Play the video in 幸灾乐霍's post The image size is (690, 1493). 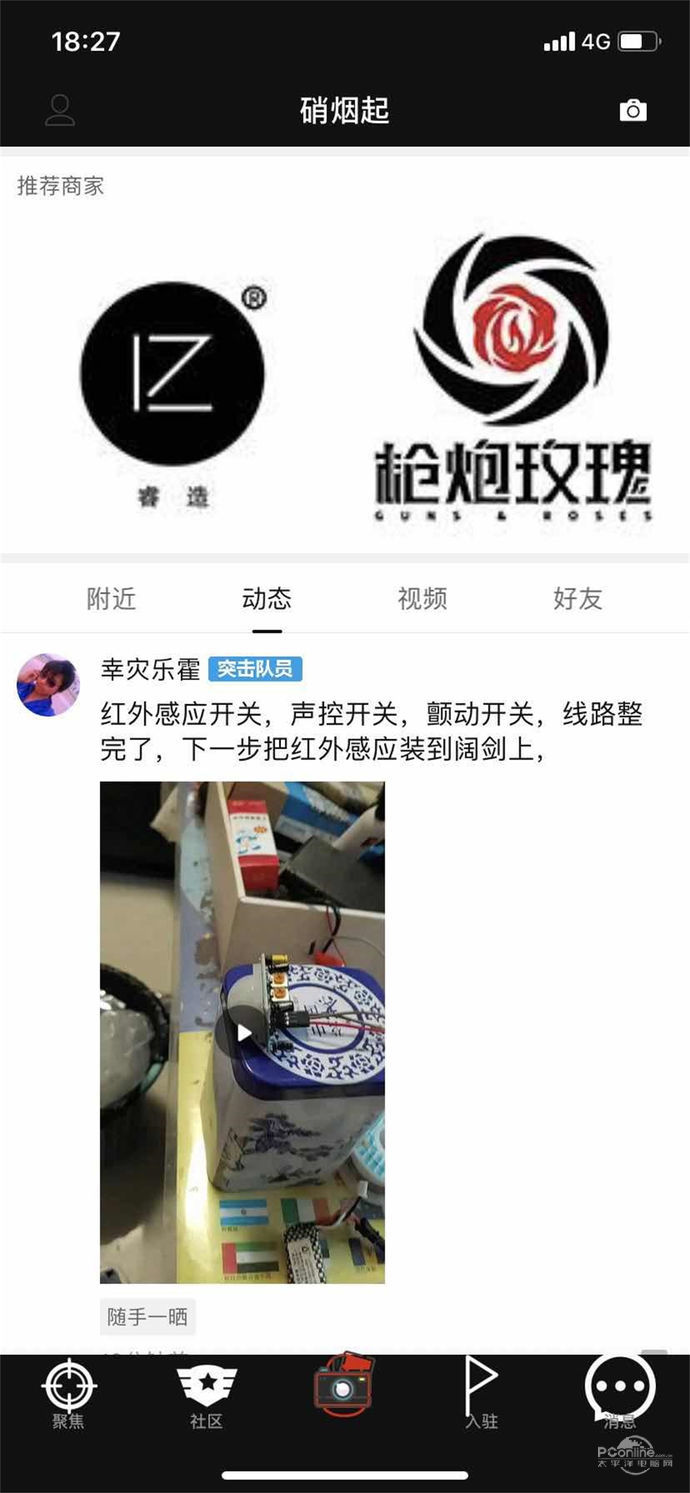click(242, 1032)
